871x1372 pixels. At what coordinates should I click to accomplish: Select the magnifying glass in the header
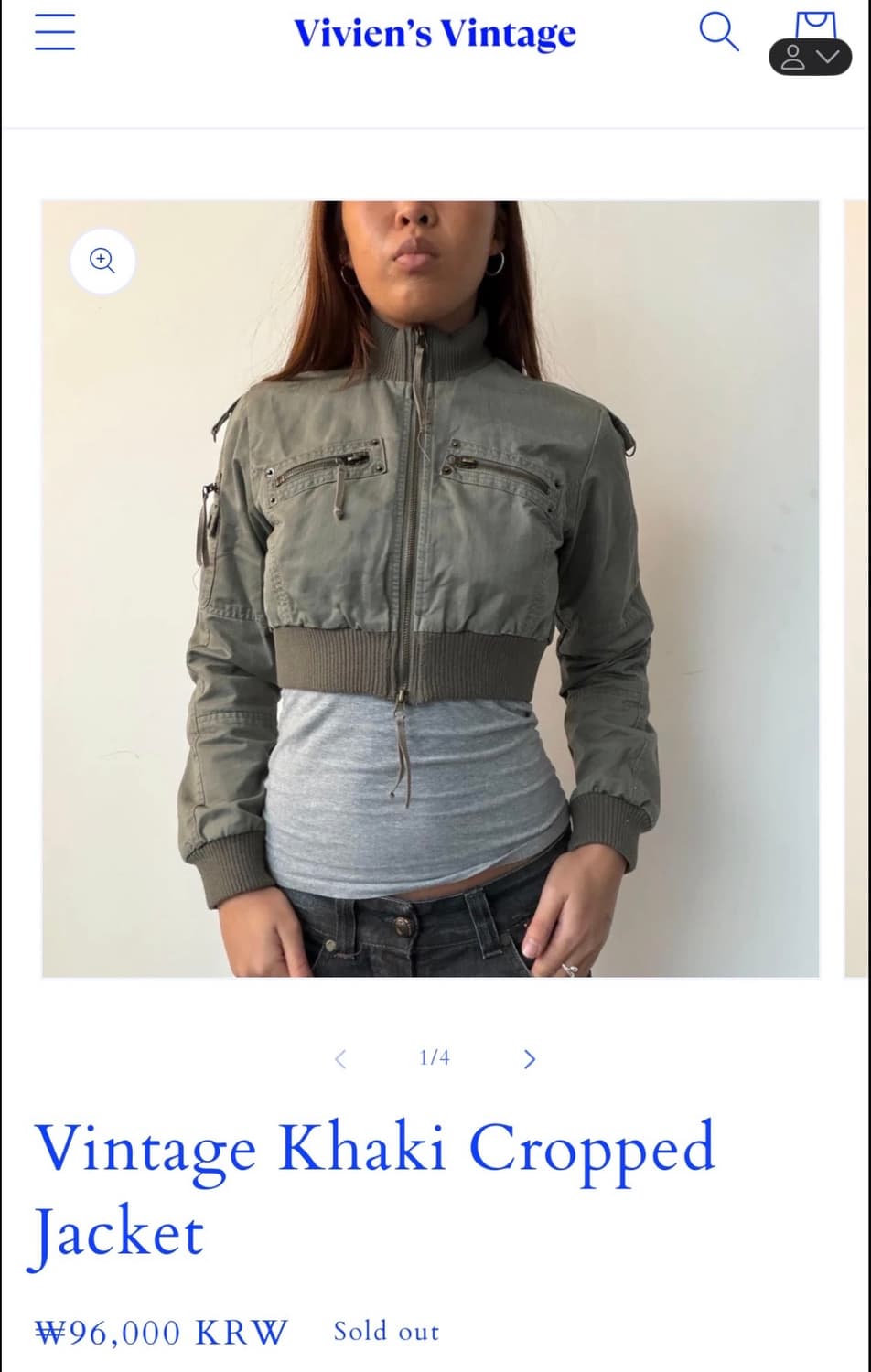pos(719,32)
